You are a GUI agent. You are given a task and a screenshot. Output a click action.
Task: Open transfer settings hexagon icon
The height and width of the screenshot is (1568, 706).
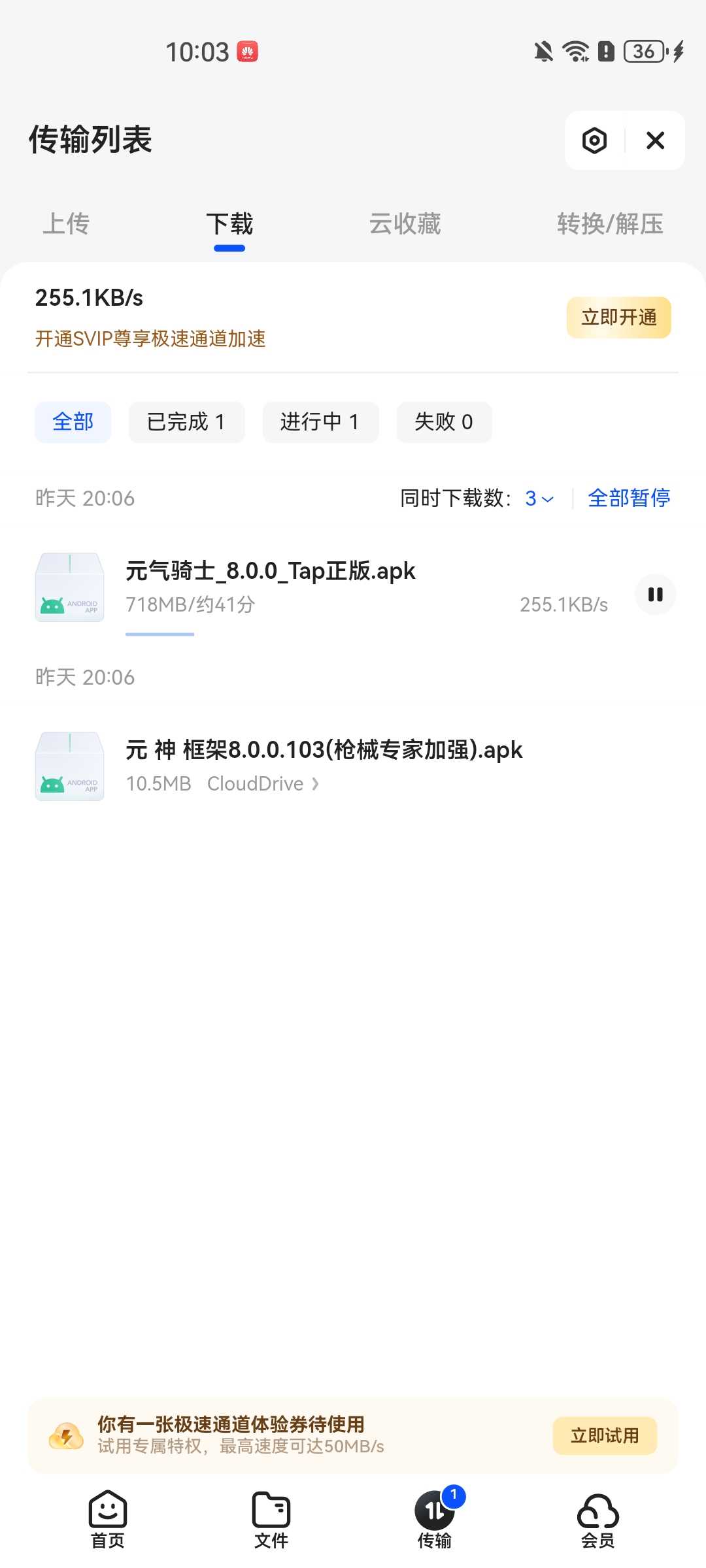pyautogui.click(x=594, y=140)
